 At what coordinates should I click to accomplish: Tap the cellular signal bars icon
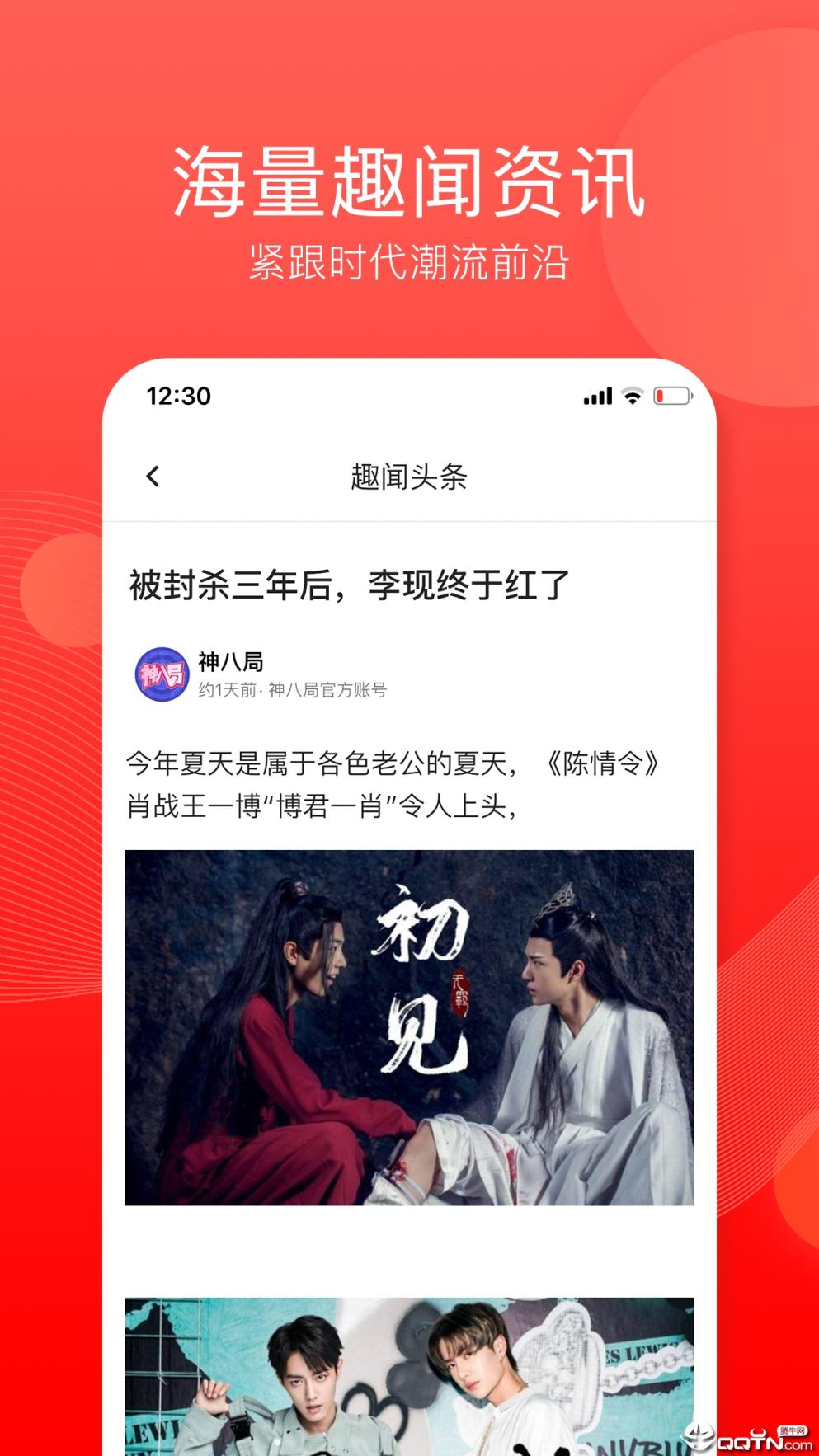click(596, 397)
